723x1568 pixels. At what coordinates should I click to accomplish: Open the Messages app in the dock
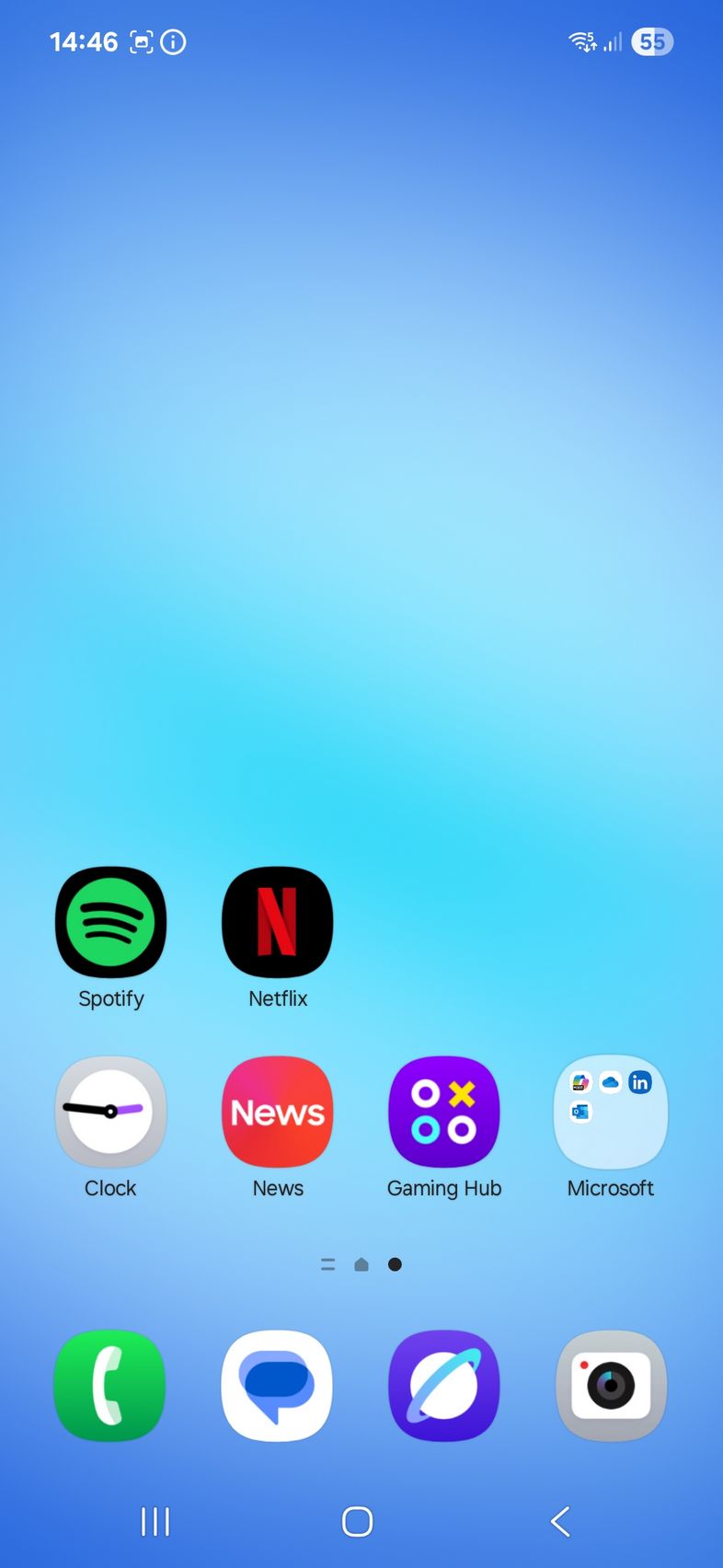277,1385
